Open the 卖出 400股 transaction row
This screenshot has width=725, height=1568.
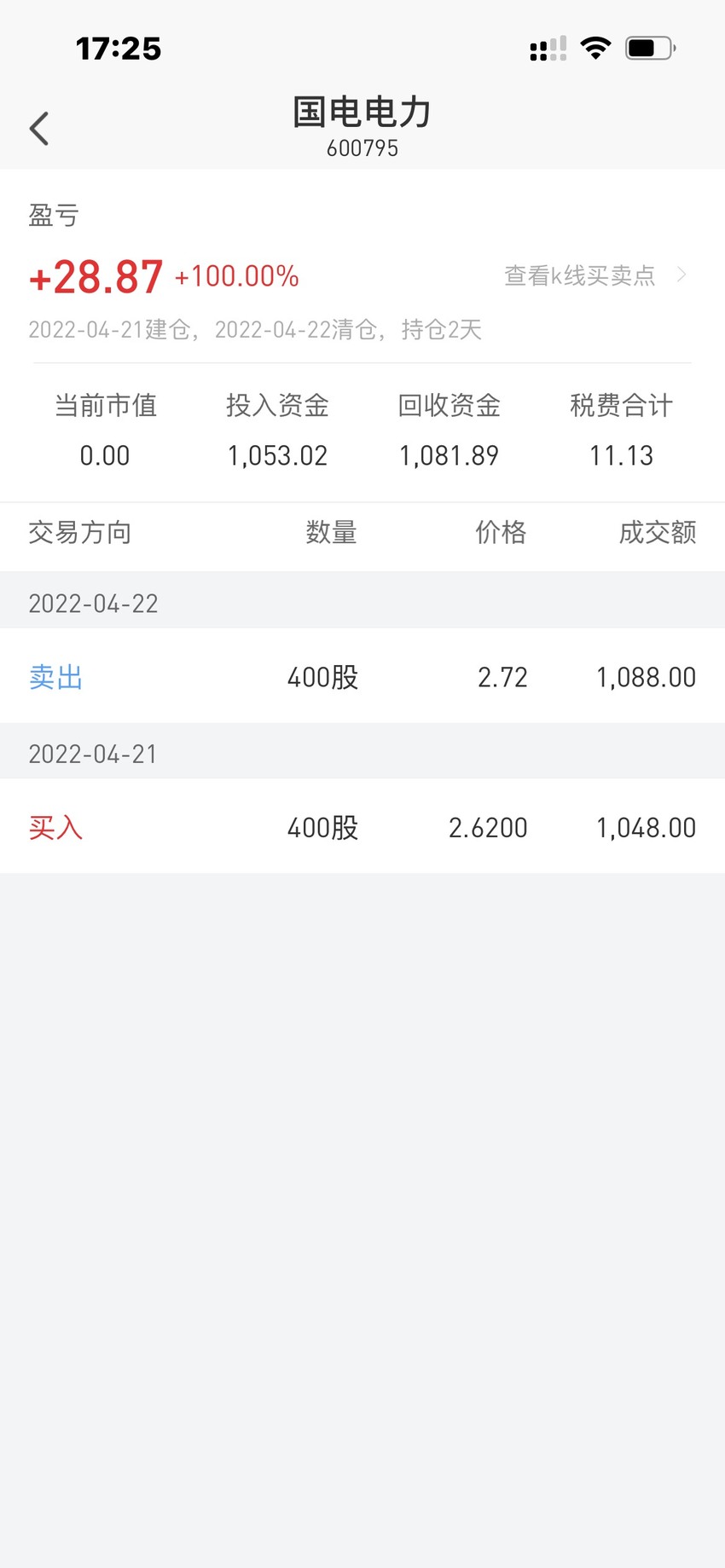(362, 676)
